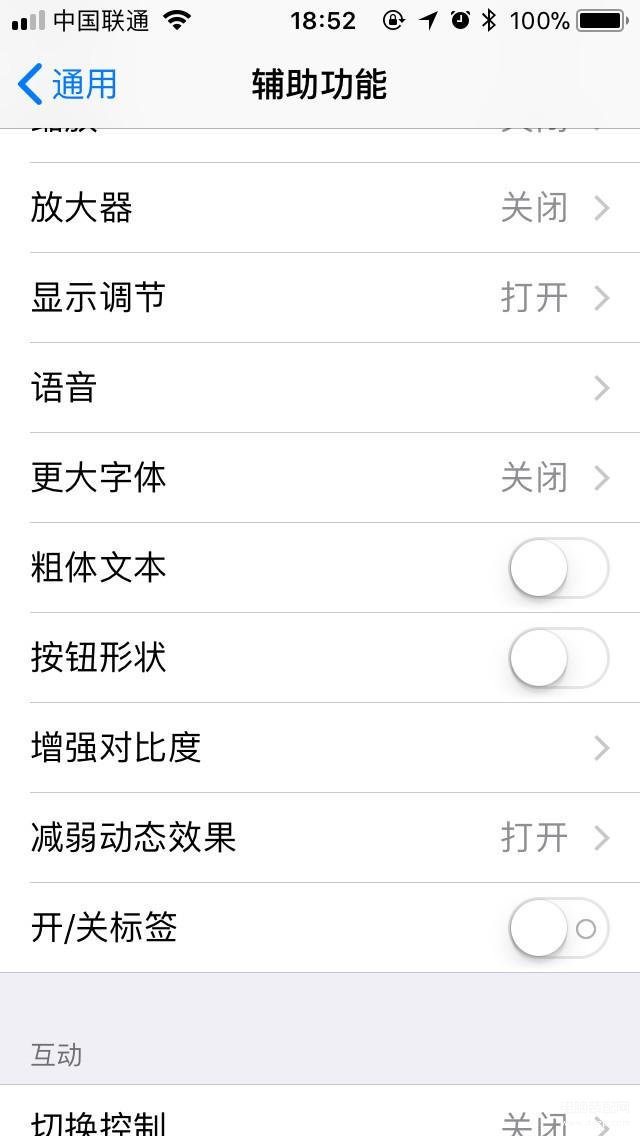Toggle the 开/关标签 switch
Image resolution: width=640 pixels, height=1136 pixels.
point(559,928)
